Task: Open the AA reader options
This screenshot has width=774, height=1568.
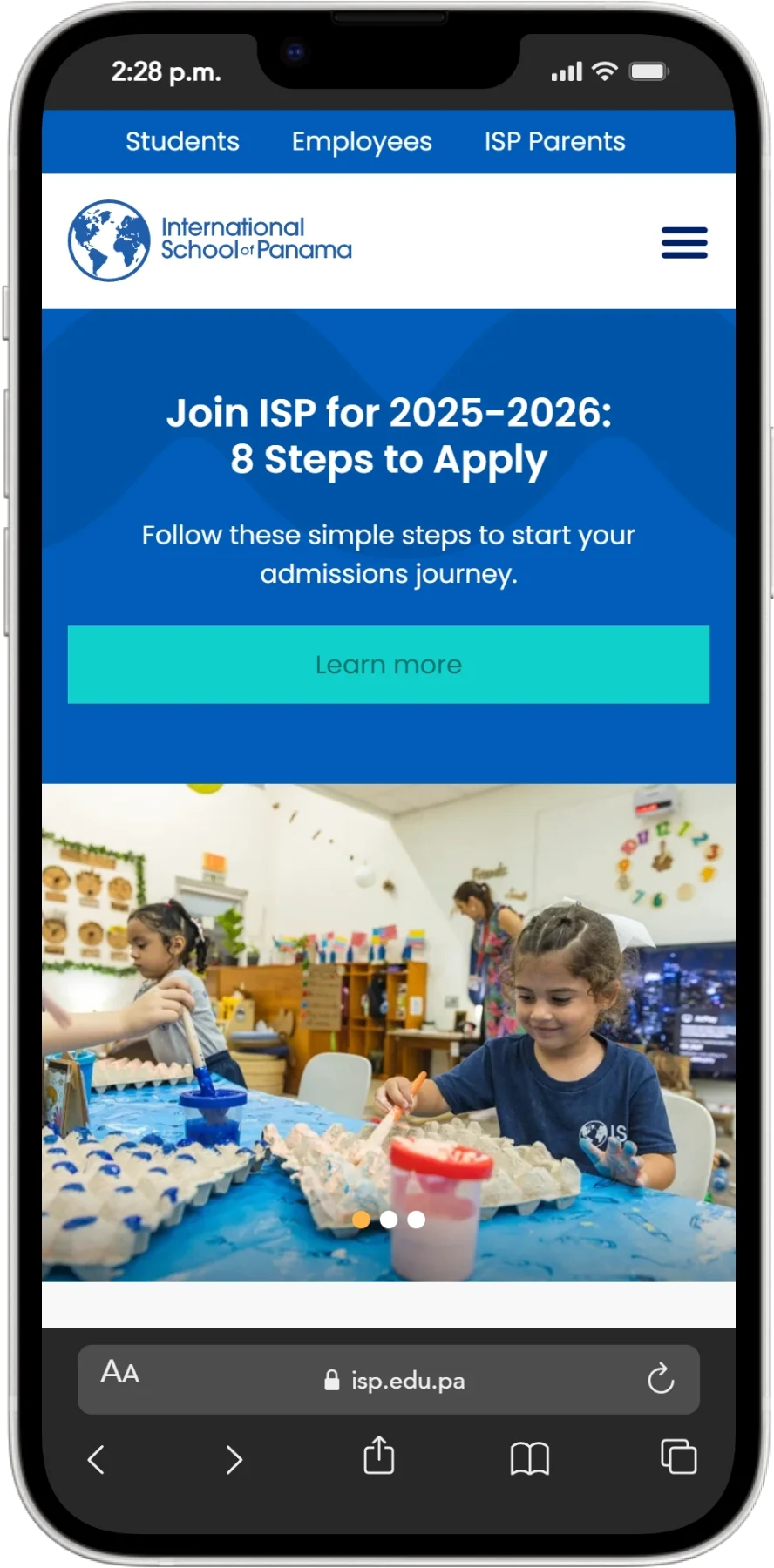Action: 120,1372
